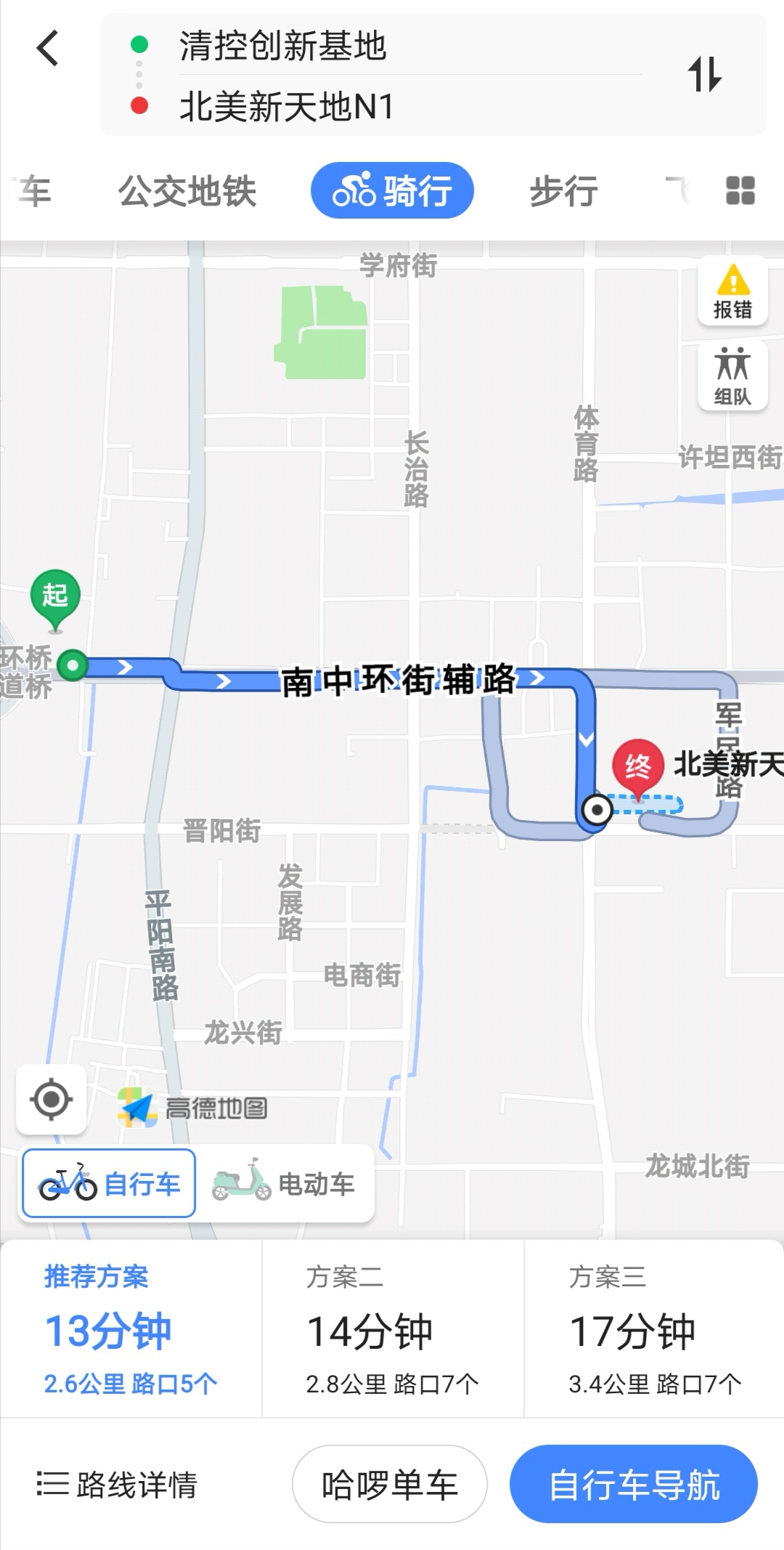The width and height of the screenshot is (784, 1550).
Task: Select 推荐方案, the 13分钟 route
Action: (131, 1329)
